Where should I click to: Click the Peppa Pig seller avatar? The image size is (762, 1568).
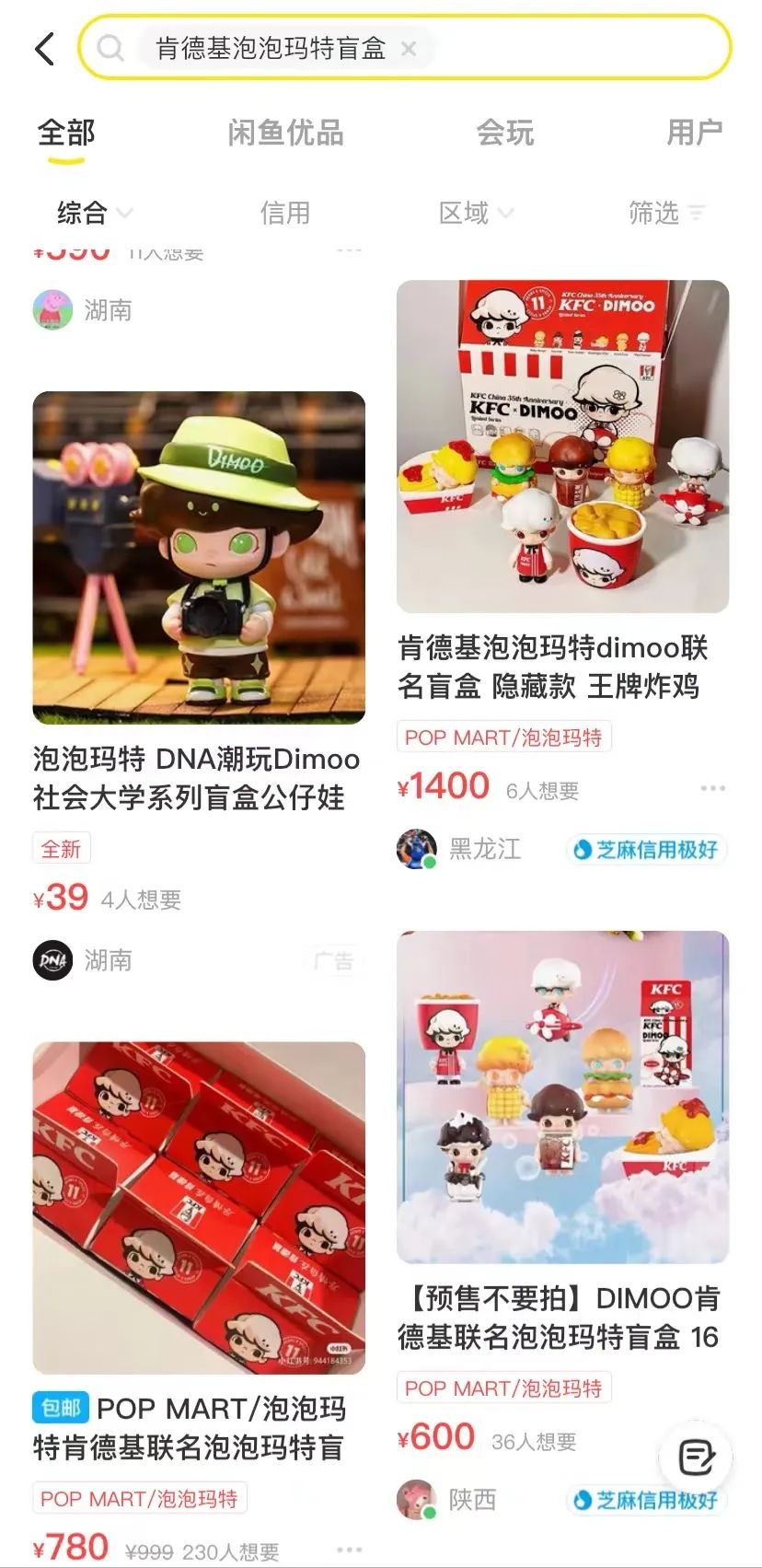[x=52, y=309]
